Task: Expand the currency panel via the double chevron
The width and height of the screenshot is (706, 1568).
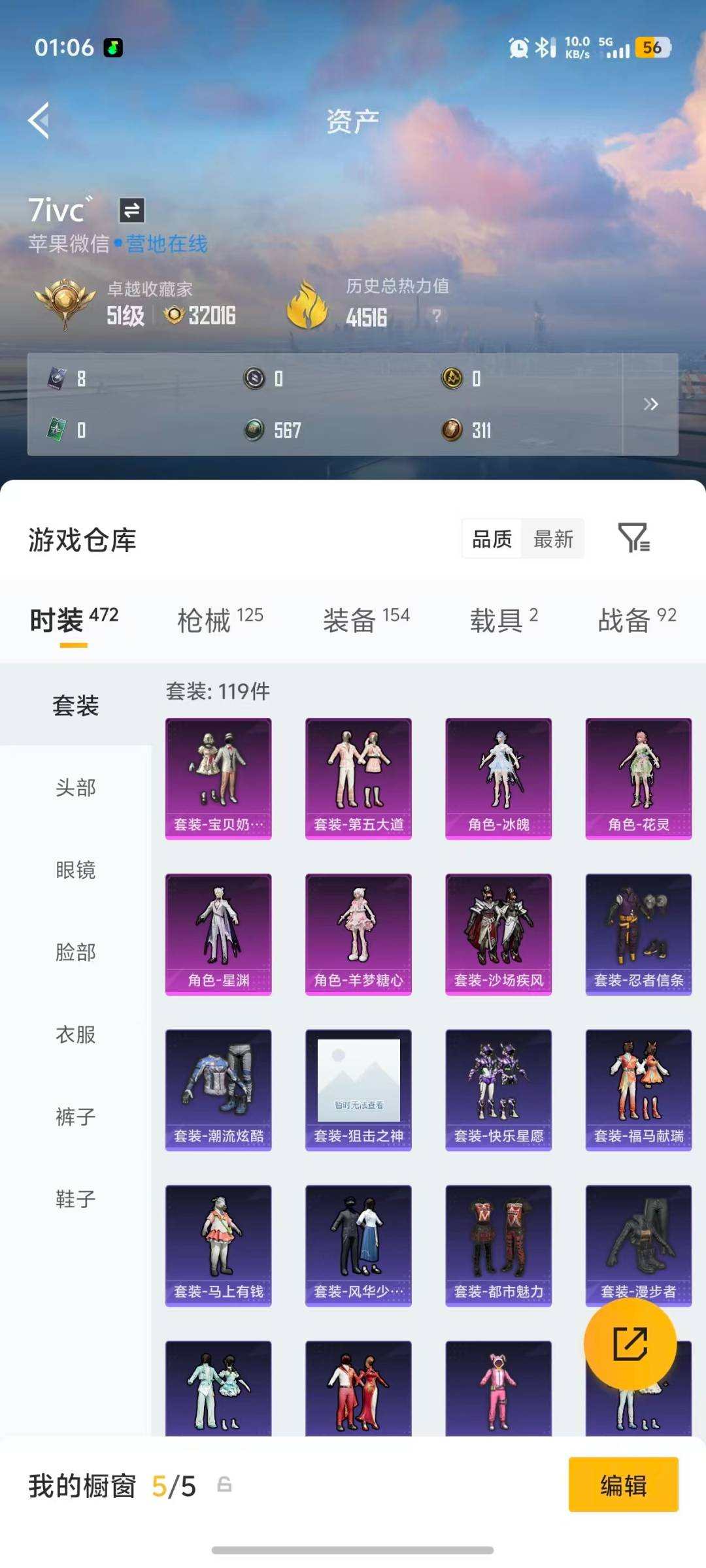Action: [651, 404]
